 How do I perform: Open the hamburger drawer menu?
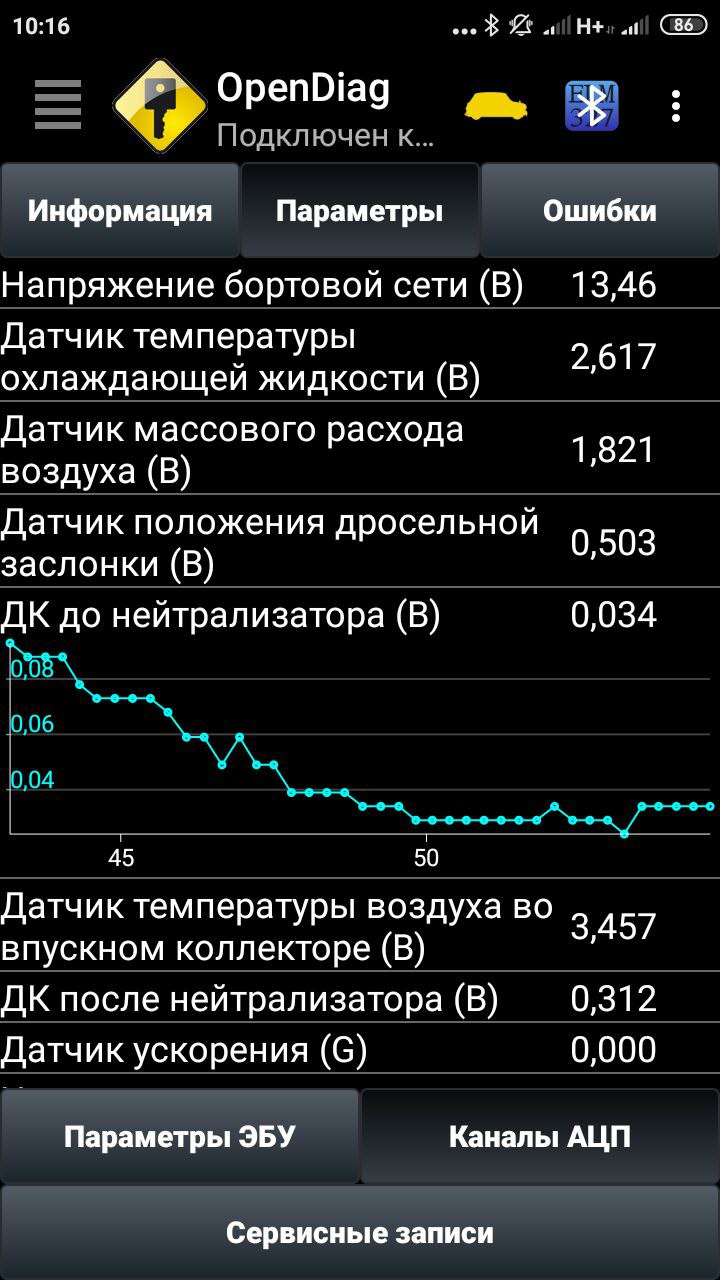pos(57,104)
